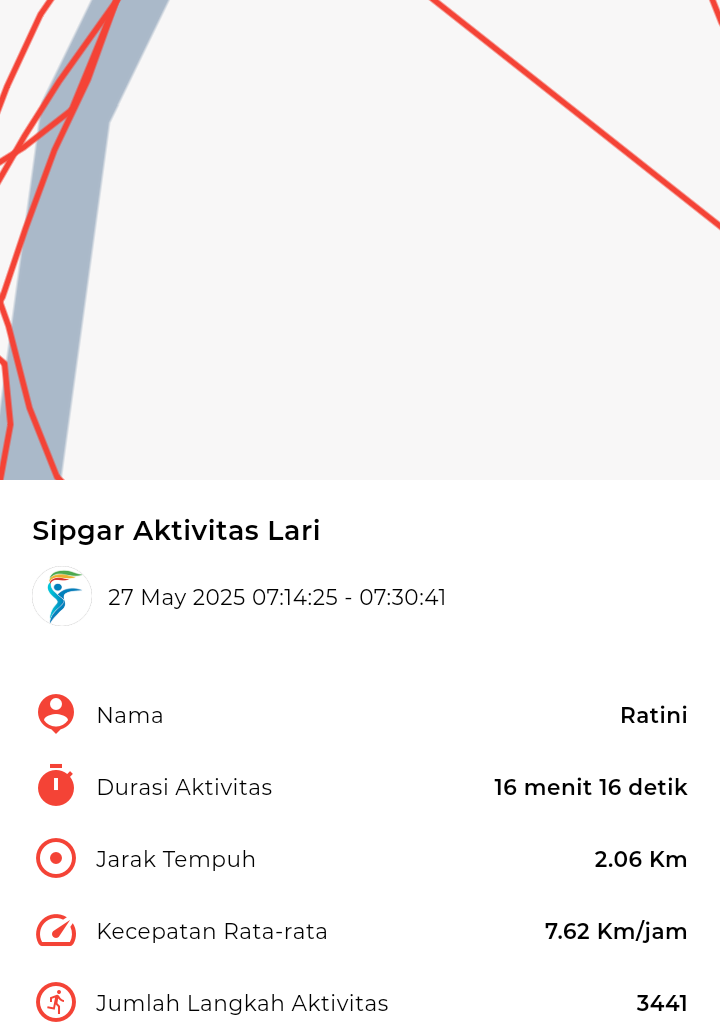720x1024 pixels.
Task: Click the Durasi Aktivitas stopwatch icon
Action: tap(56, 786)
